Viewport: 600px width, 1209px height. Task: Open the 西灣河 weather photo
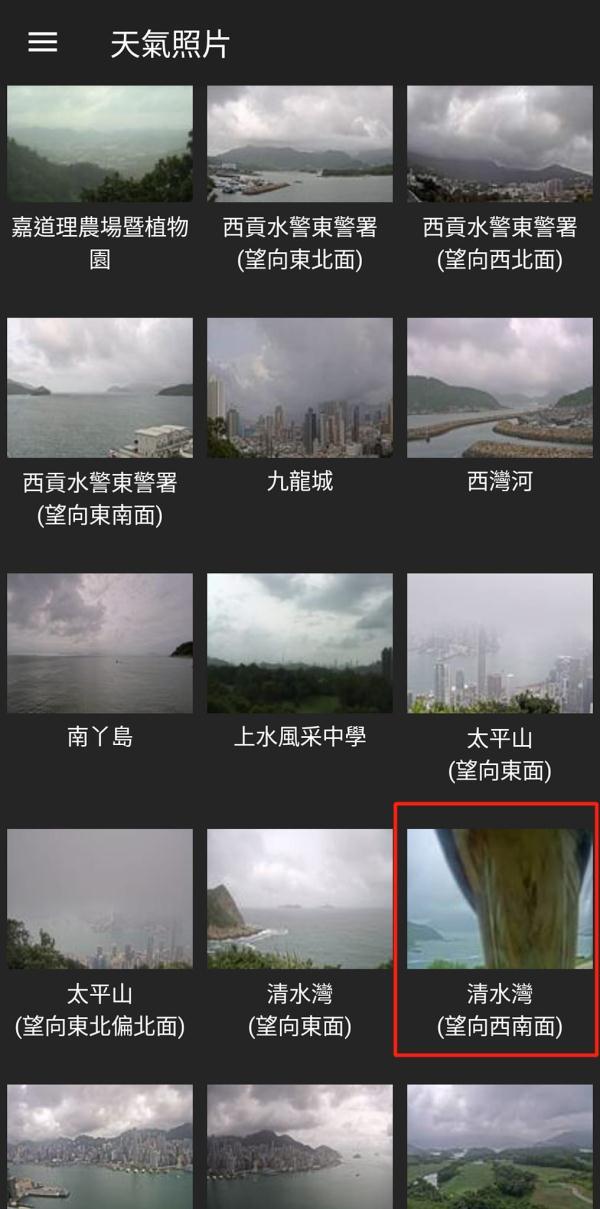click(x=500, y=388)
